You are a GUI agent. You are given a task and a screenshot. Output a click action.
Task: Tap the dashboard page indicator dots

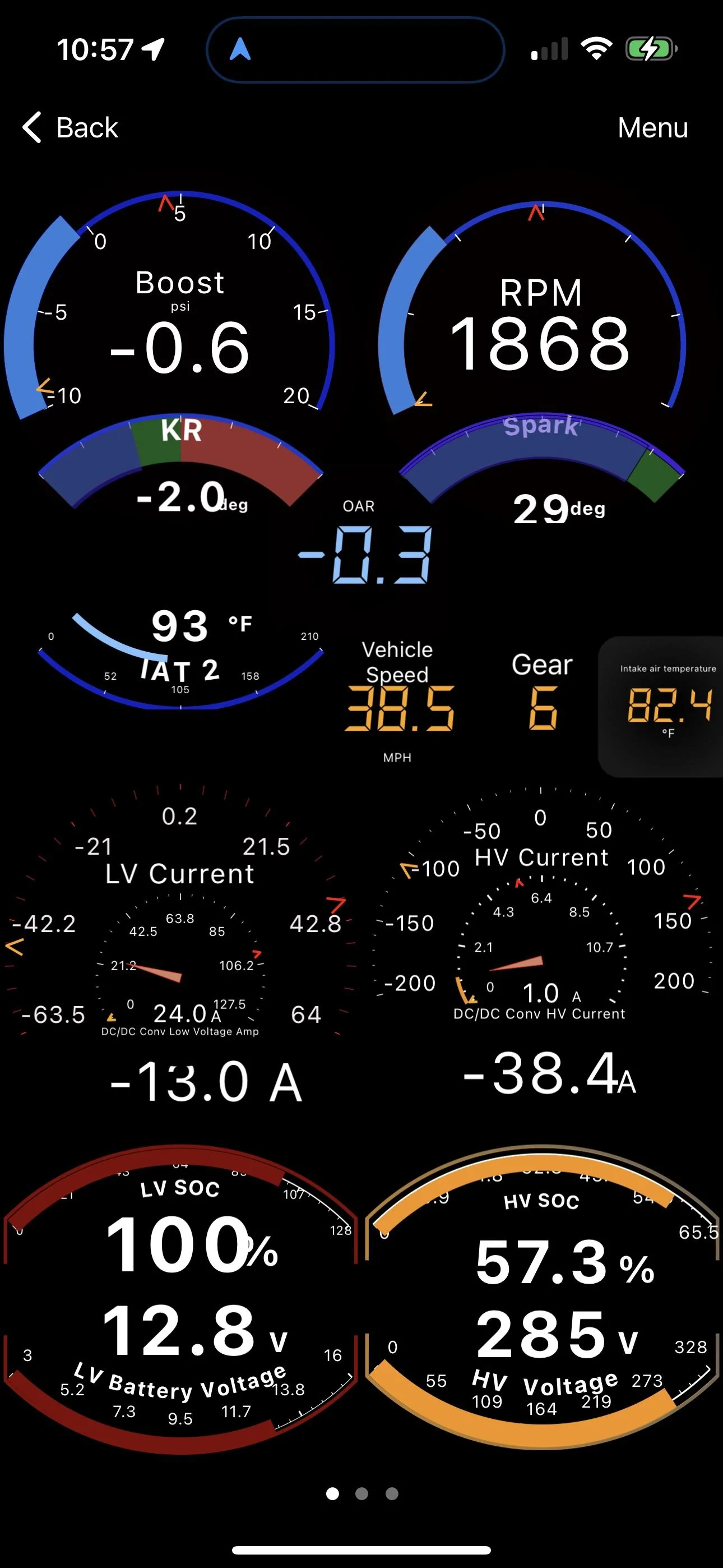[362, 1493]
